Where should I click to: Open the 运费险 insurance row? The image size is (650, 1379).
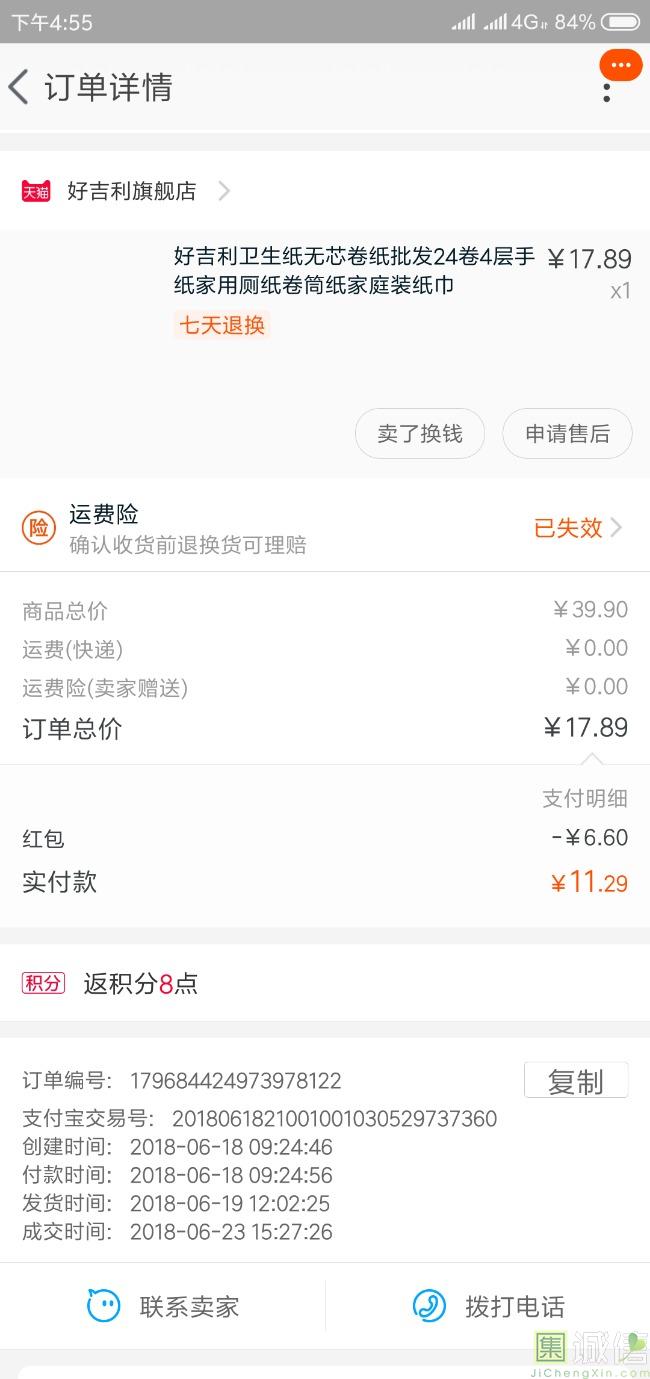(x=325, y=527)
